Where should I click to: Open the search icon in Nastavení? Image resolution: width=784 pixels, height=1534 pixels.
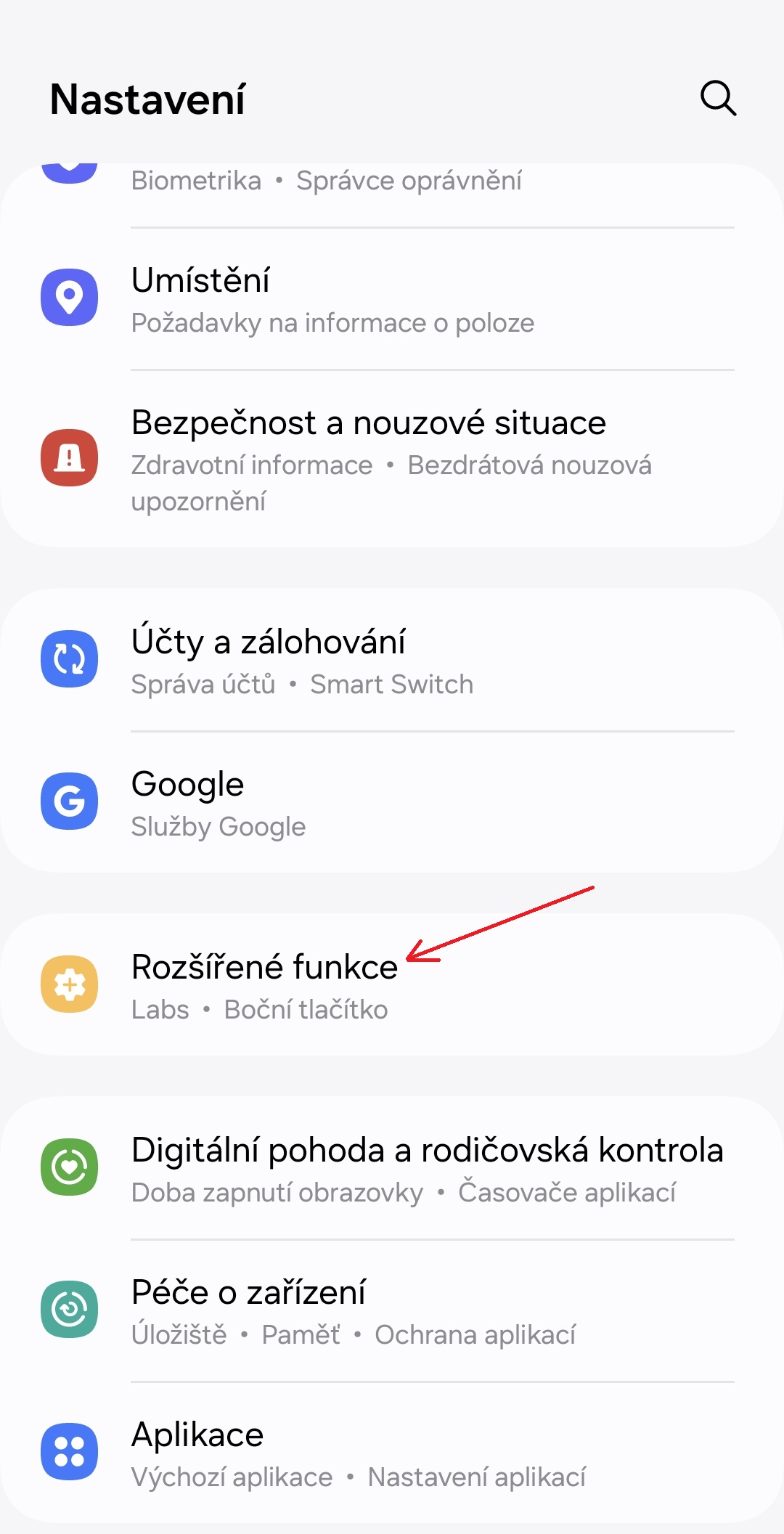tap(718, 98)
